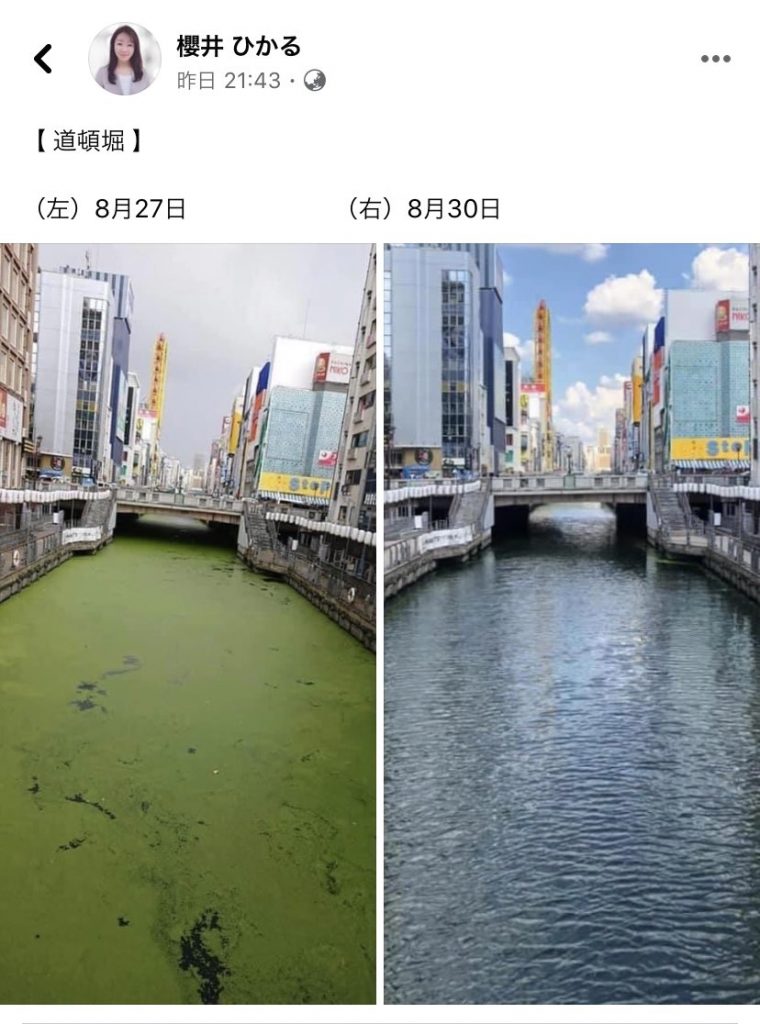The width and height of the screenshot is (760, 1024).
Task: Open the post's three-dot options menu
Action: (715, 59)
